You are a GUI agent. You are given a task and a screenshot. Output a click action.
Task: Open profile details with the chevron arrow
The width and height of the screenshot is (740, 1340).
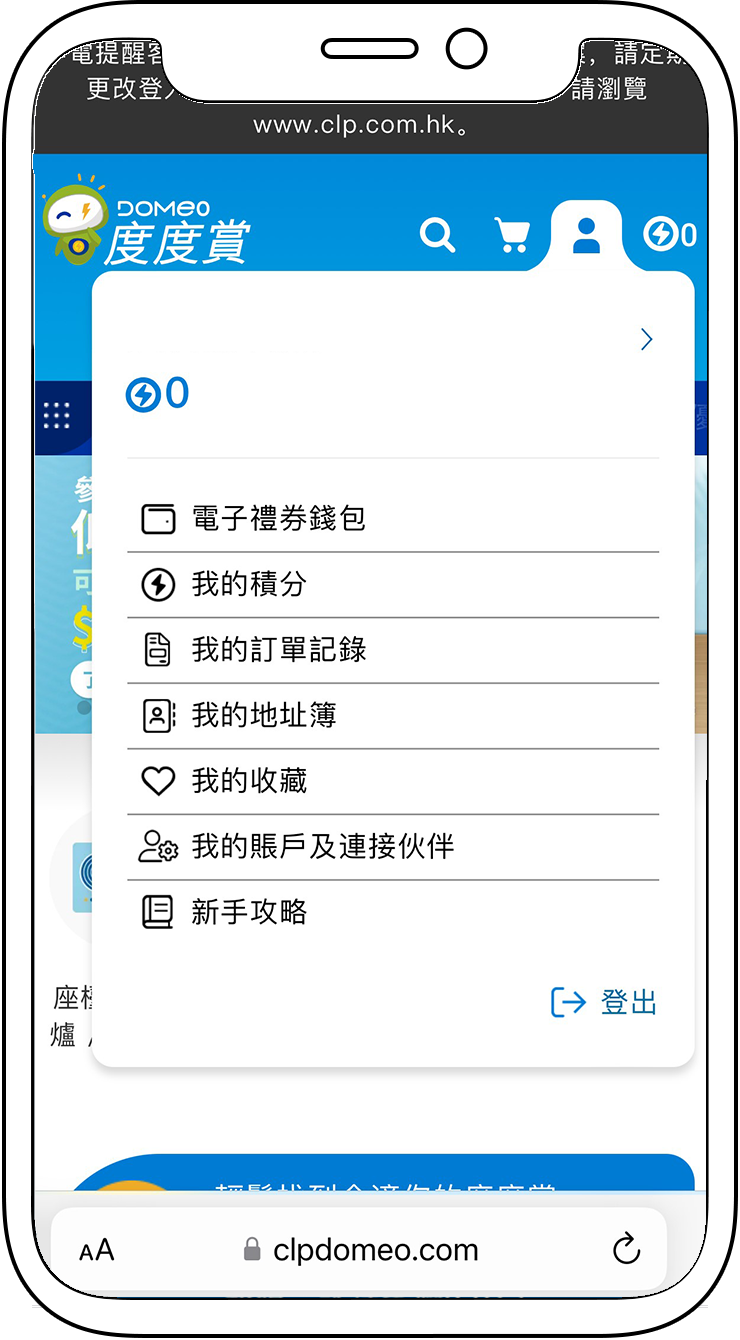click(x=646, y=340)
